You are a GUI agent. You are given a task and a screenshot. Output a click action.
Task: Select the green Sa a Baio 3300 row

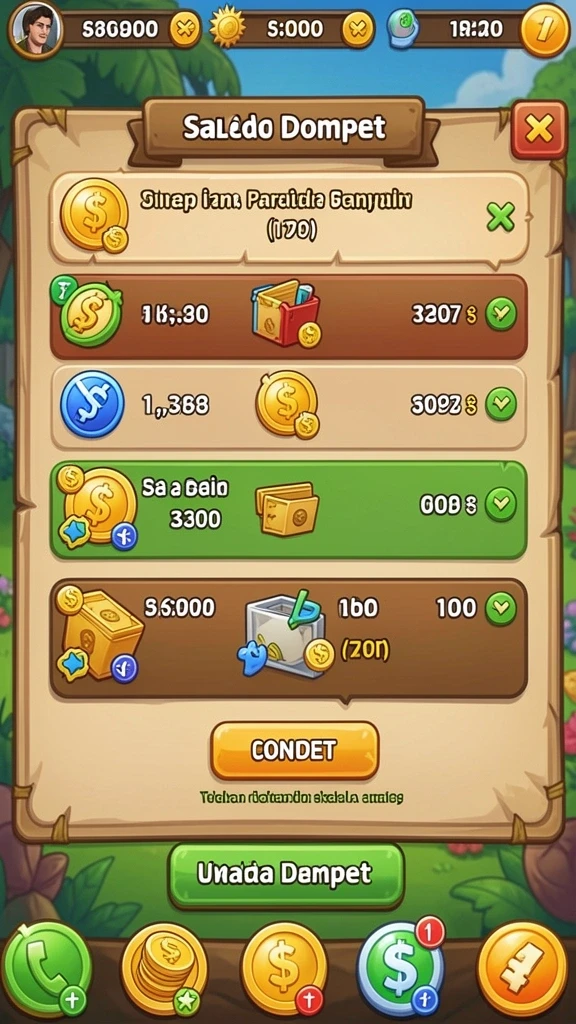pyautogui.click(x=288, y=510)
